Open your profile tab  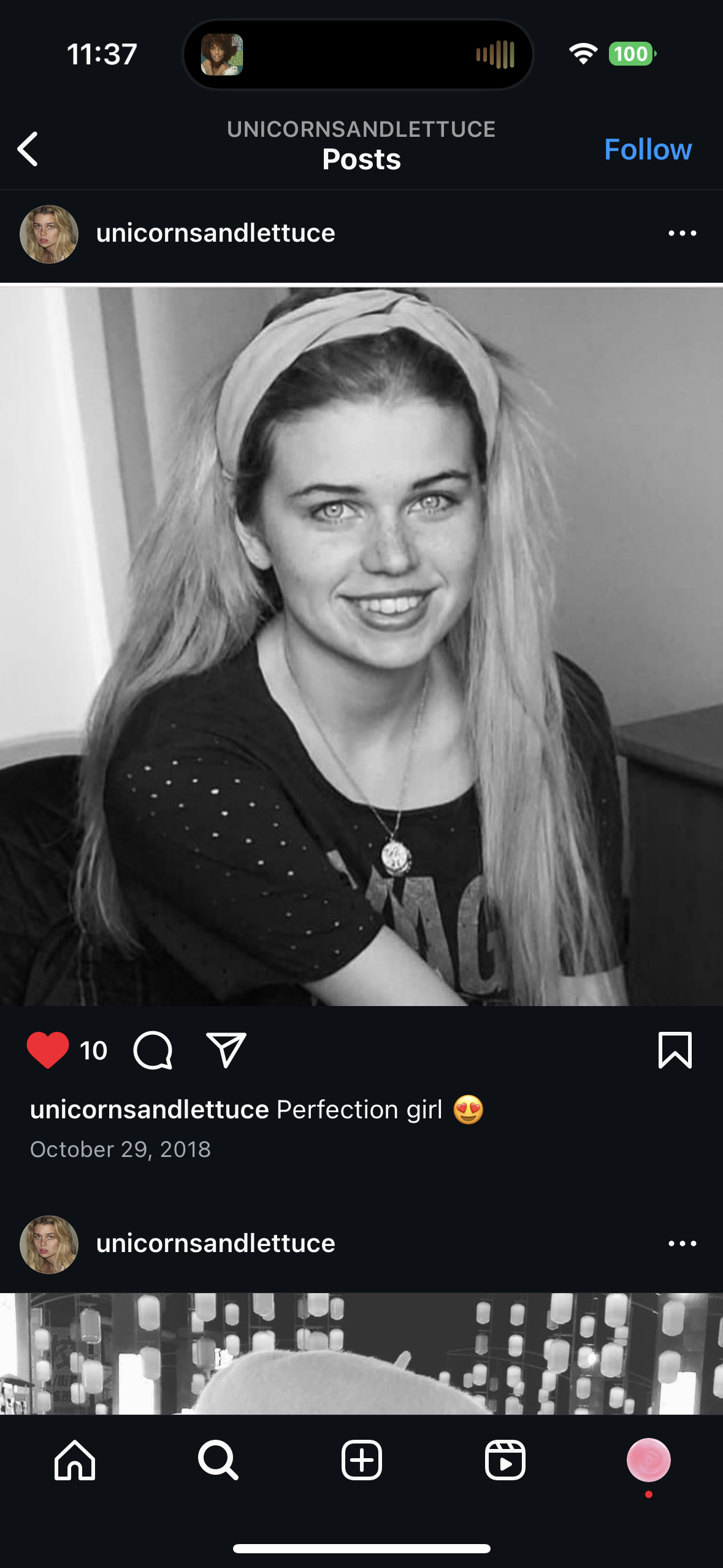[648, 1460]
